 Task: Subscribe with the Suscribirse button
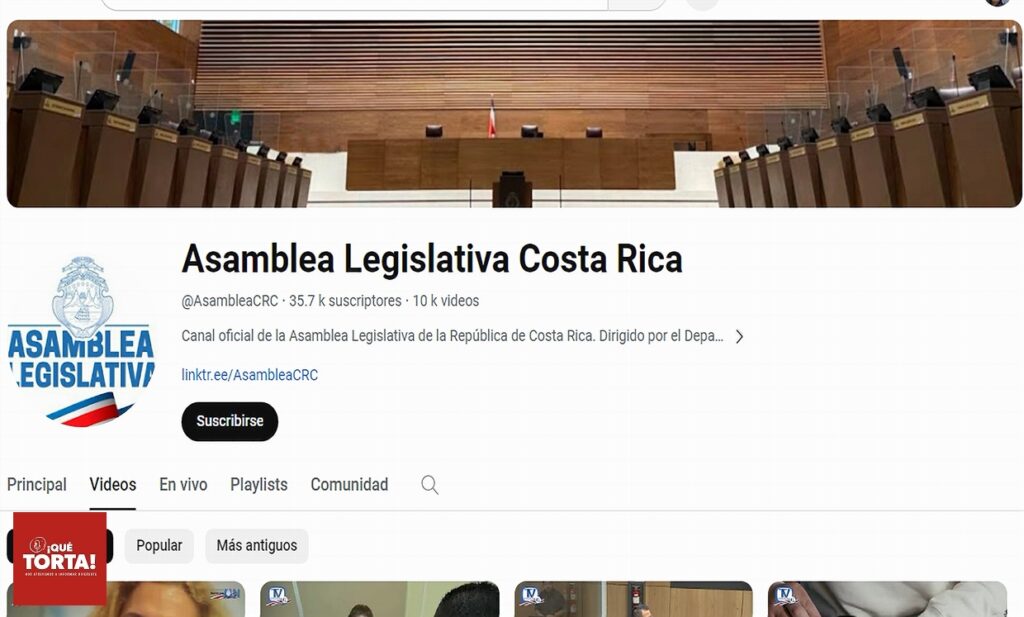point(229,421)
